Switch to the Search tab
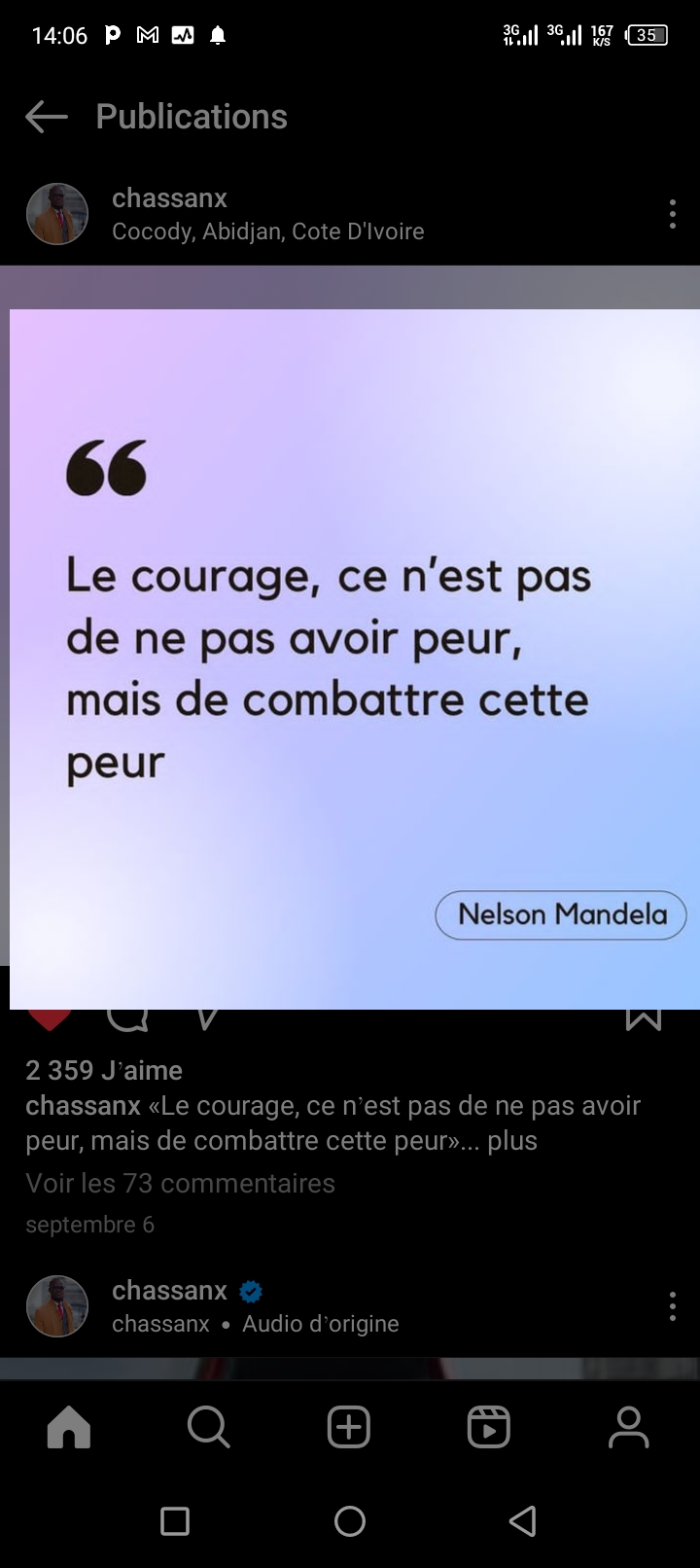The image size is (700, 1568). pyautogui.click(x=209, y=1428)
